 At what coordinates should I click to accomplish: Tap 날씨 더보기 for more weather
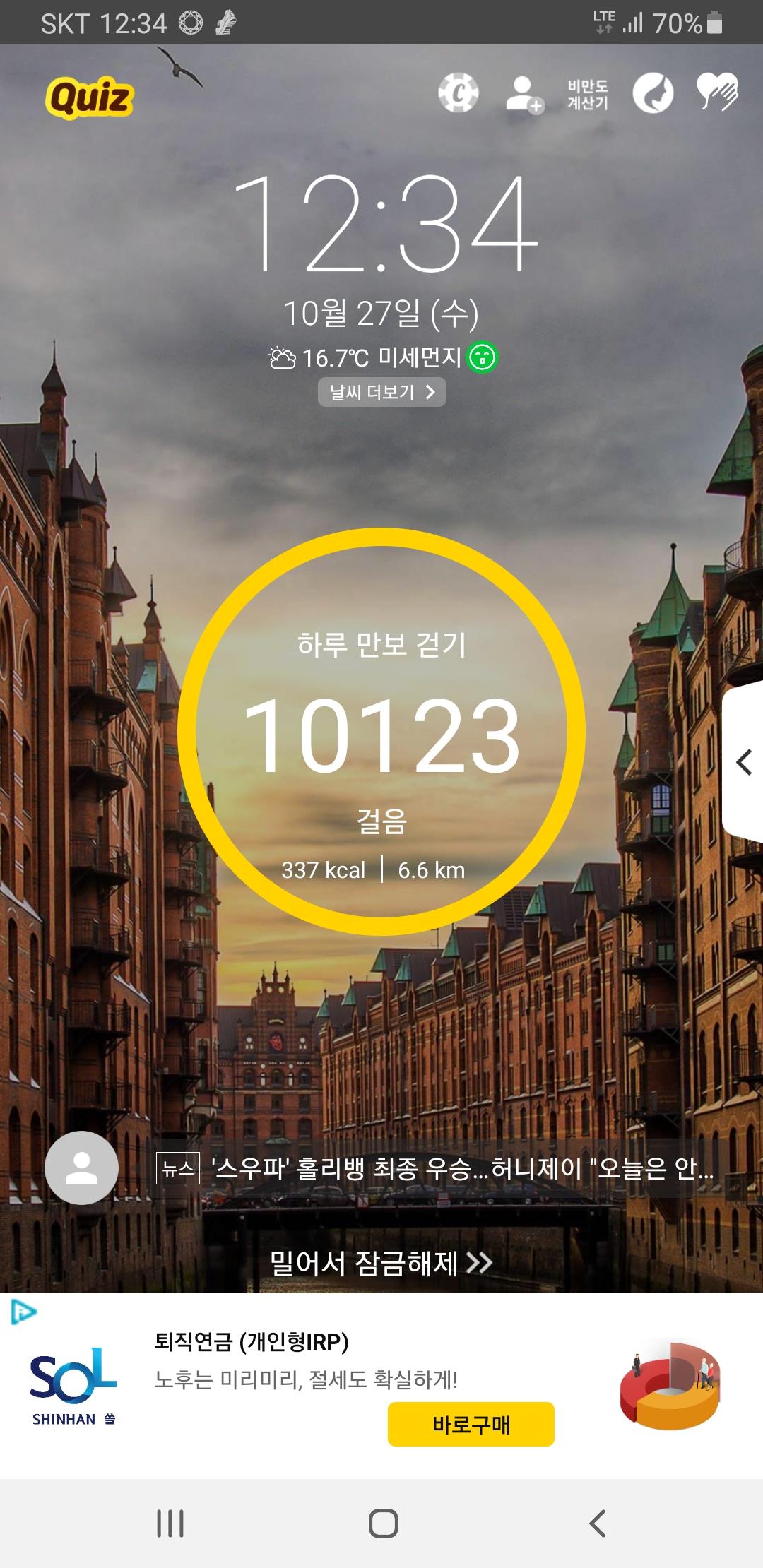[381, 392]
